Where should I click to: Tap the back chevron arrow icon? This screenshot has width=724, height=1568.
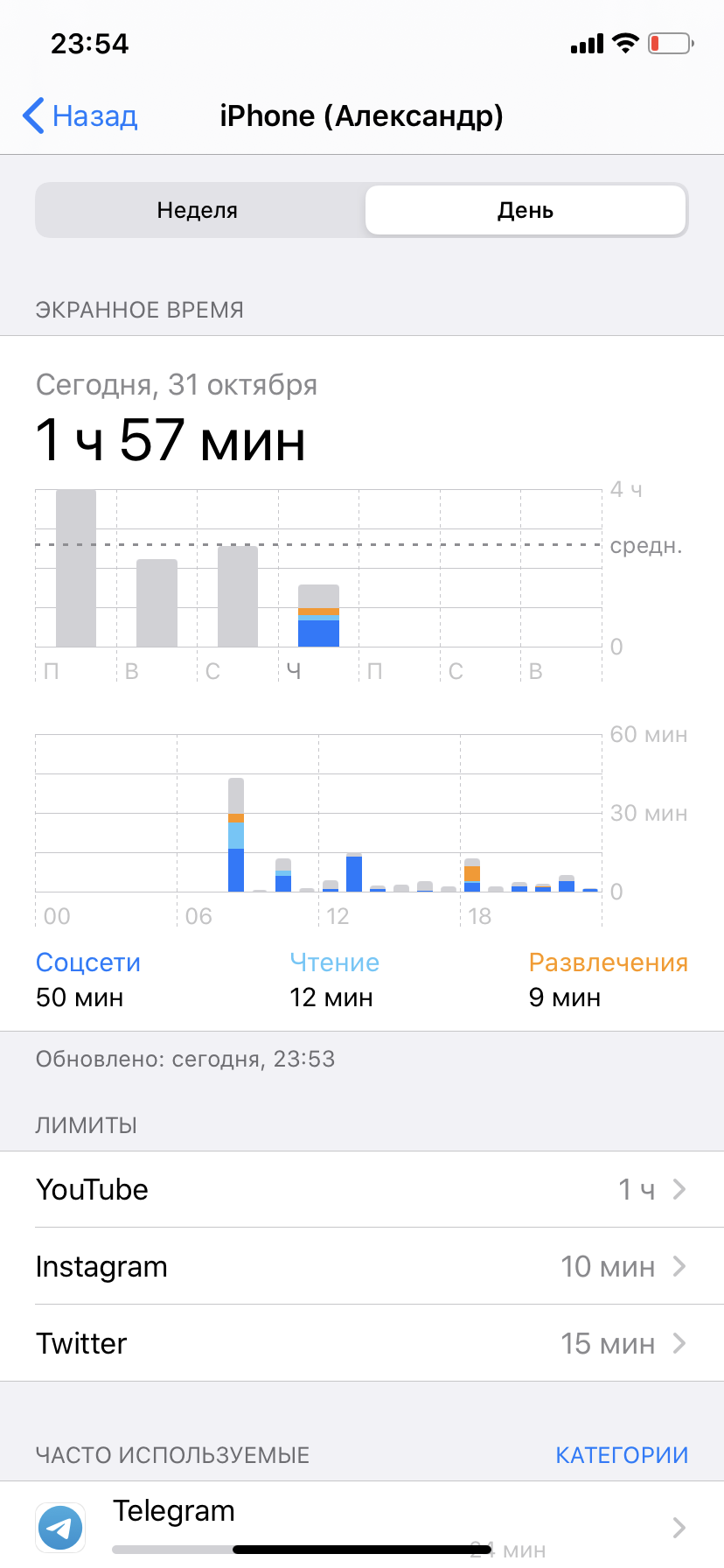32,115
